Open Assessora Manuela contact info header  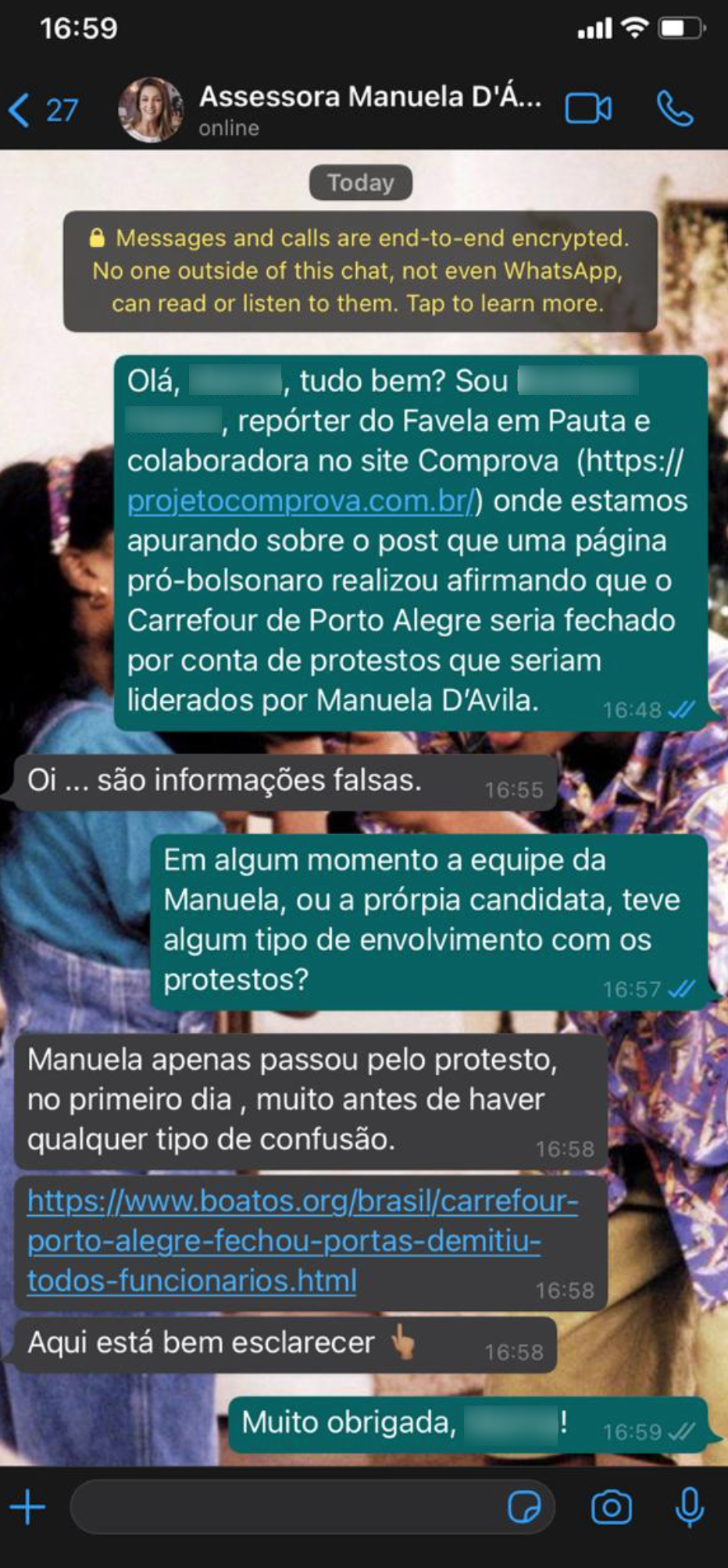tap(369, 109)
